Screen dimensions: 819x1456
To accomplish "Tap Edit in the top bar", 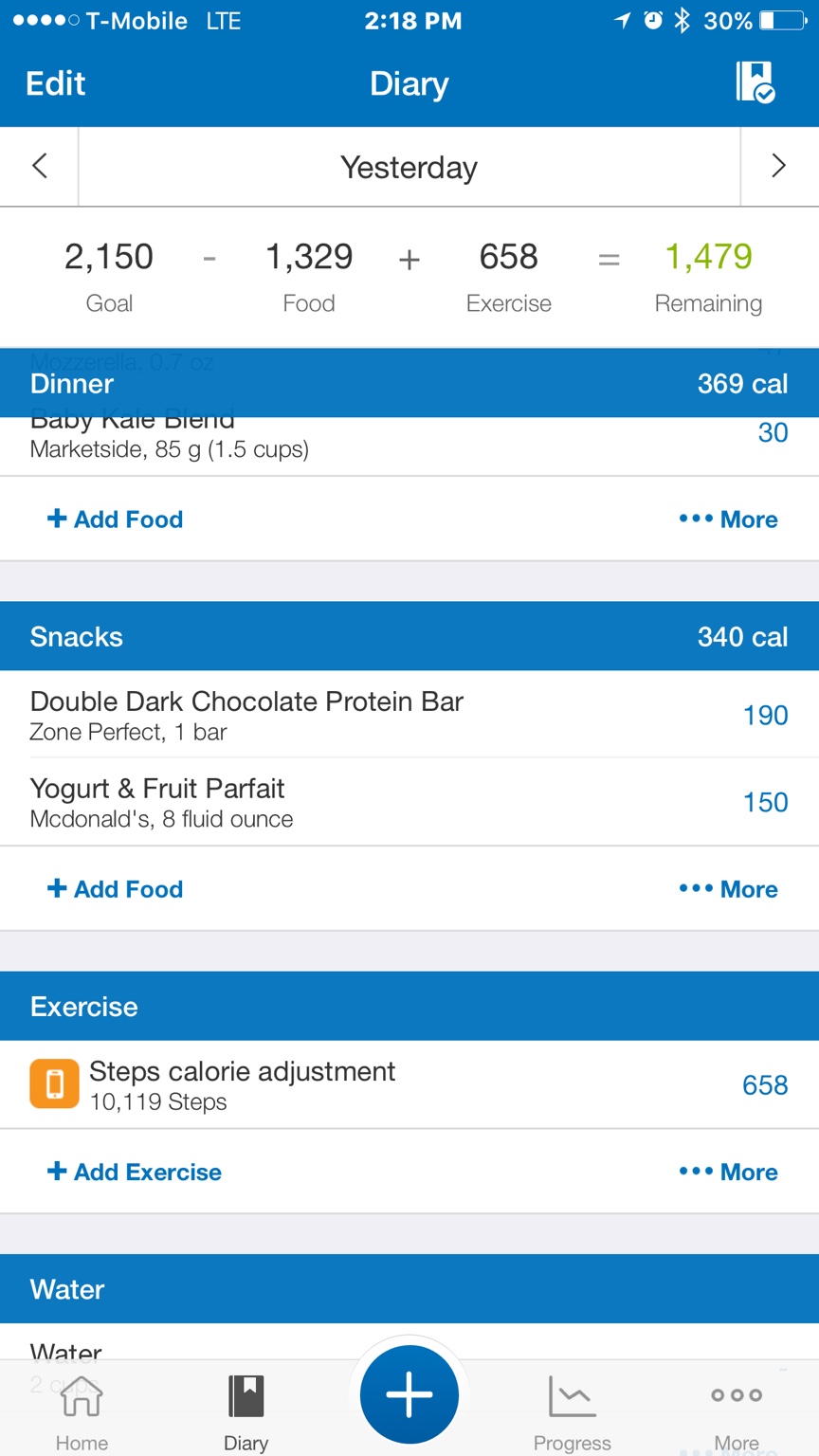I will pyautogui.click(x=56, y=83).
